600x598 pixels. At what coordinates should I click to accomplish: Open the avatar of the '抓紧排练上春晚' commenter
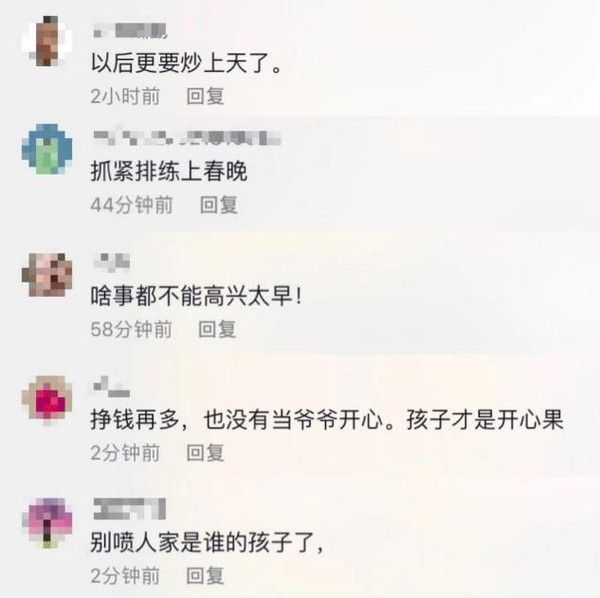coord(46,149)
